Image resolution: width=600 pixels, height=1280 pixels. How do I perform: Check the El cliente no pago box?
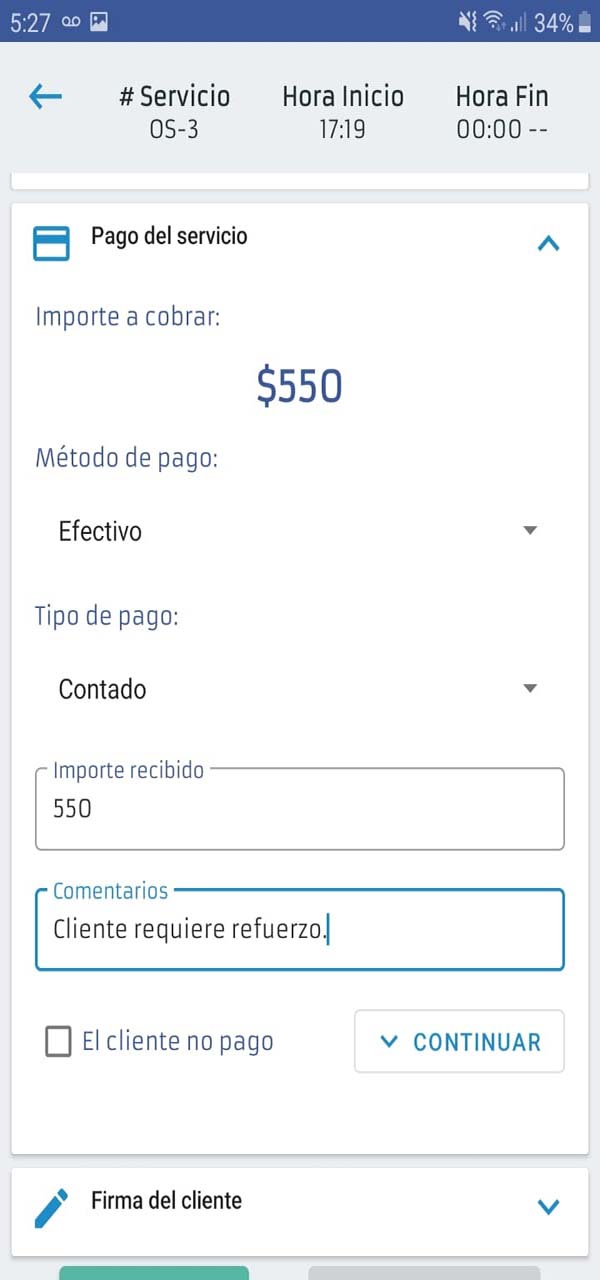[x=59, y=1042]
